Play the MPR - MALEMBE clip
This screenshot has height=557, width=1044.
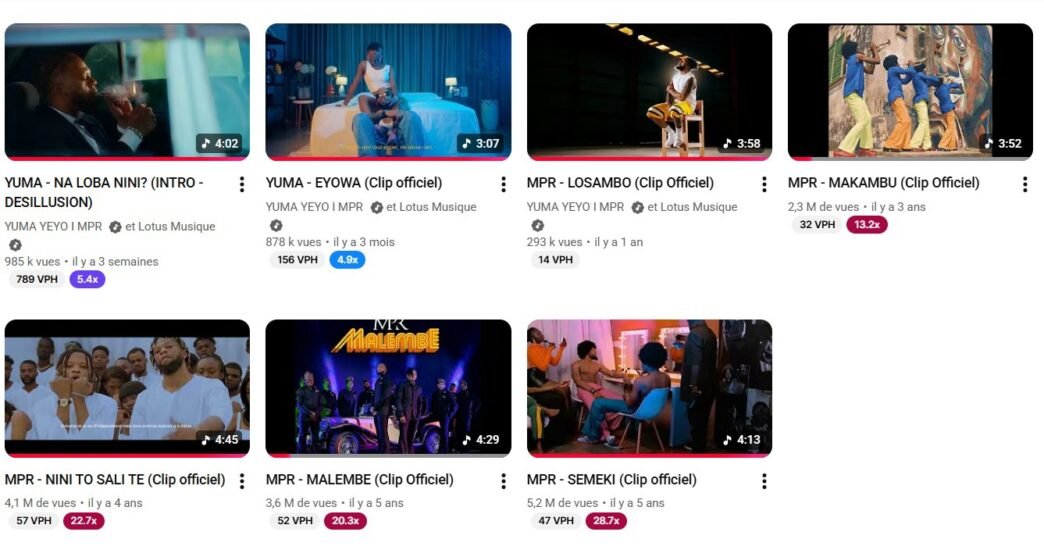point(388,388)
